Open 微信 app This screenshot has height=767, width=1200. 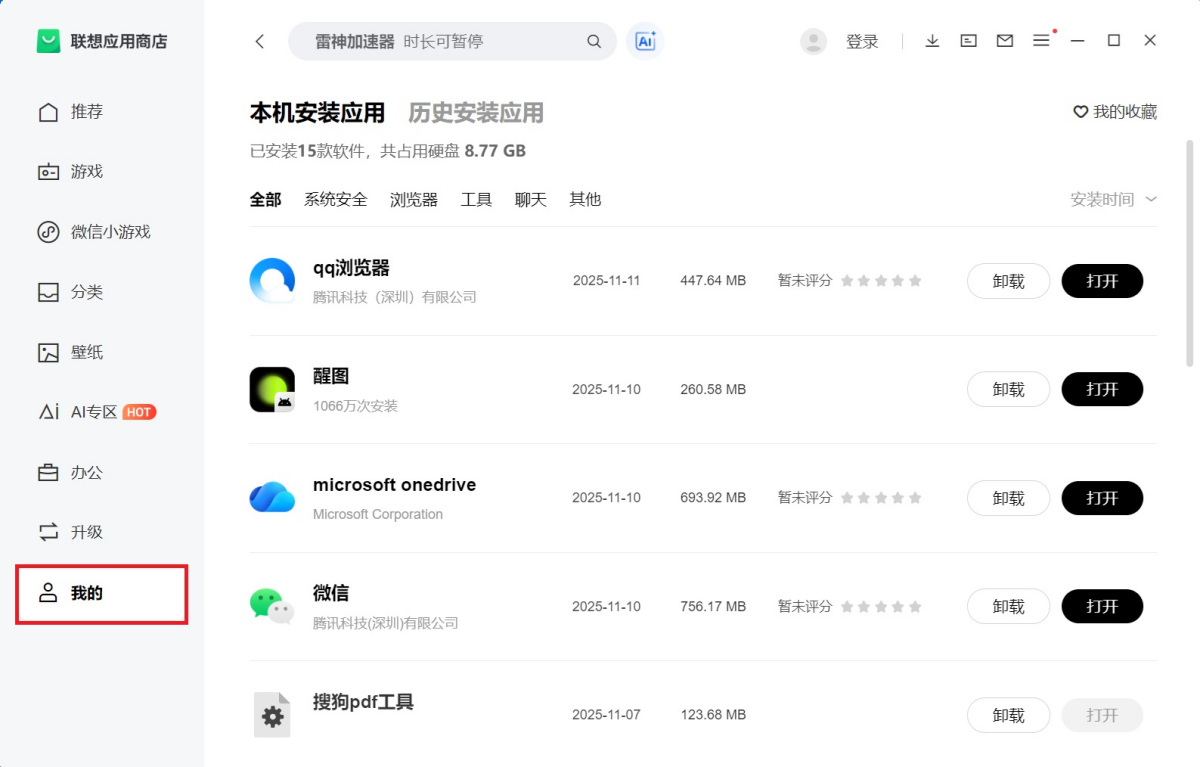(1101, 606)
